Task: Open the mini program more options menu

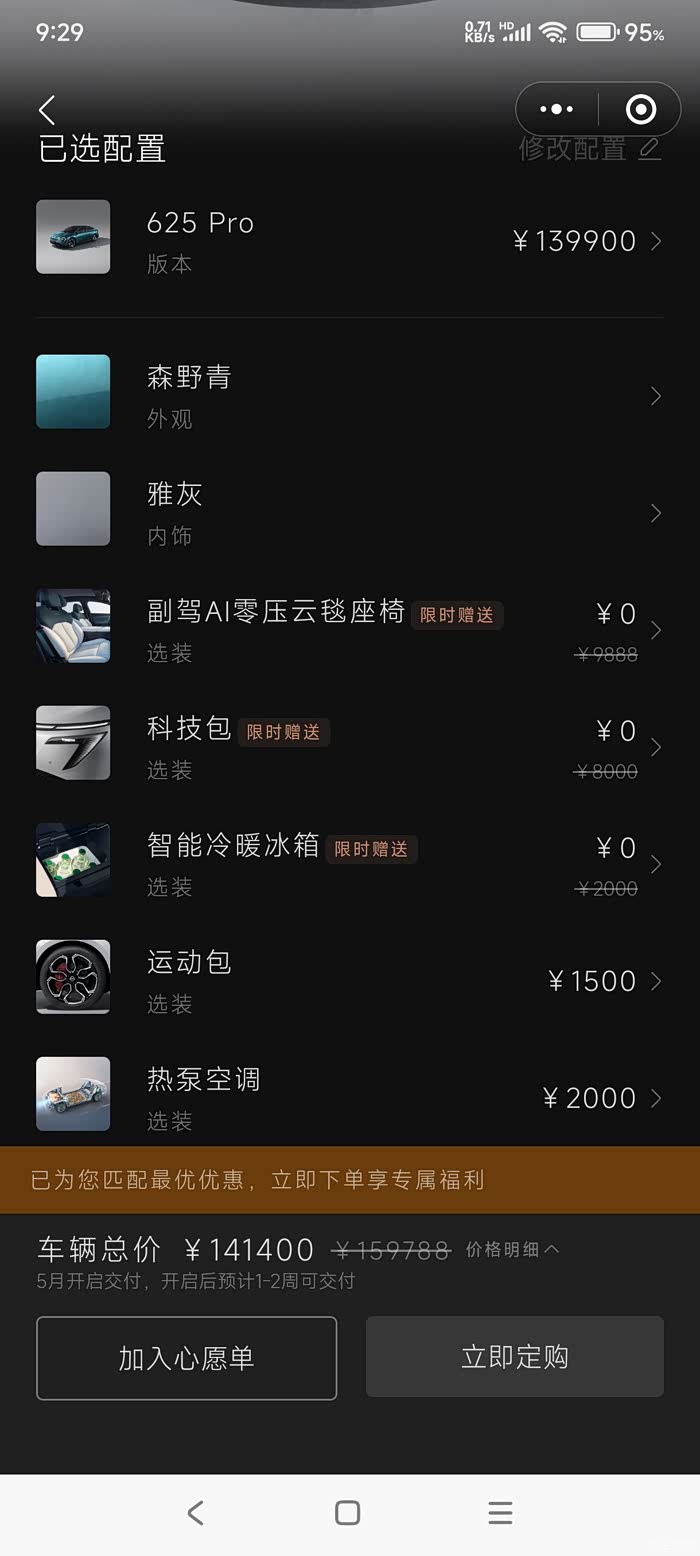Action: [556, 109]
